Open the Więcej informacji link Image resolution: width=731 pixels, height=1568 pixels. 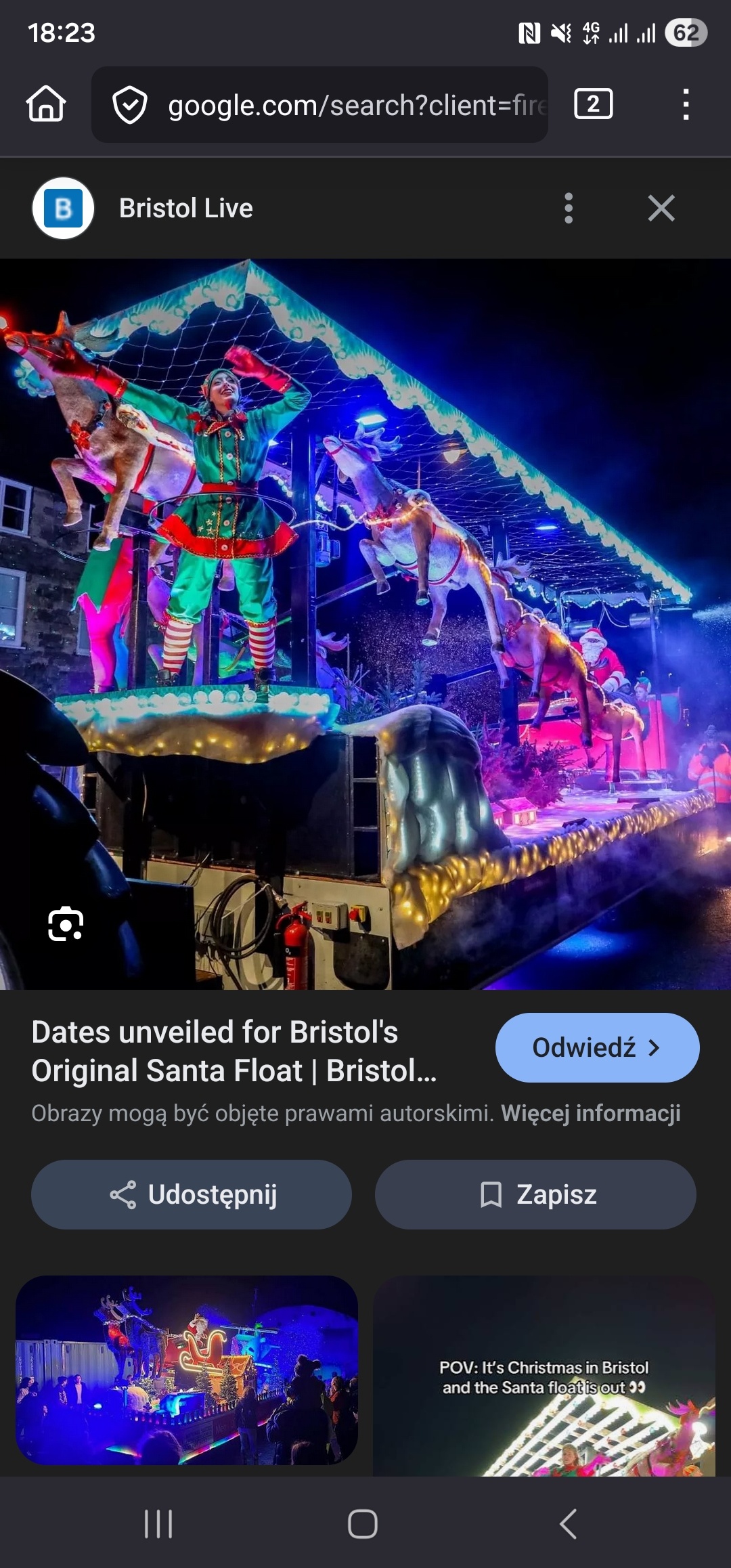click(x=590, y=1114)
